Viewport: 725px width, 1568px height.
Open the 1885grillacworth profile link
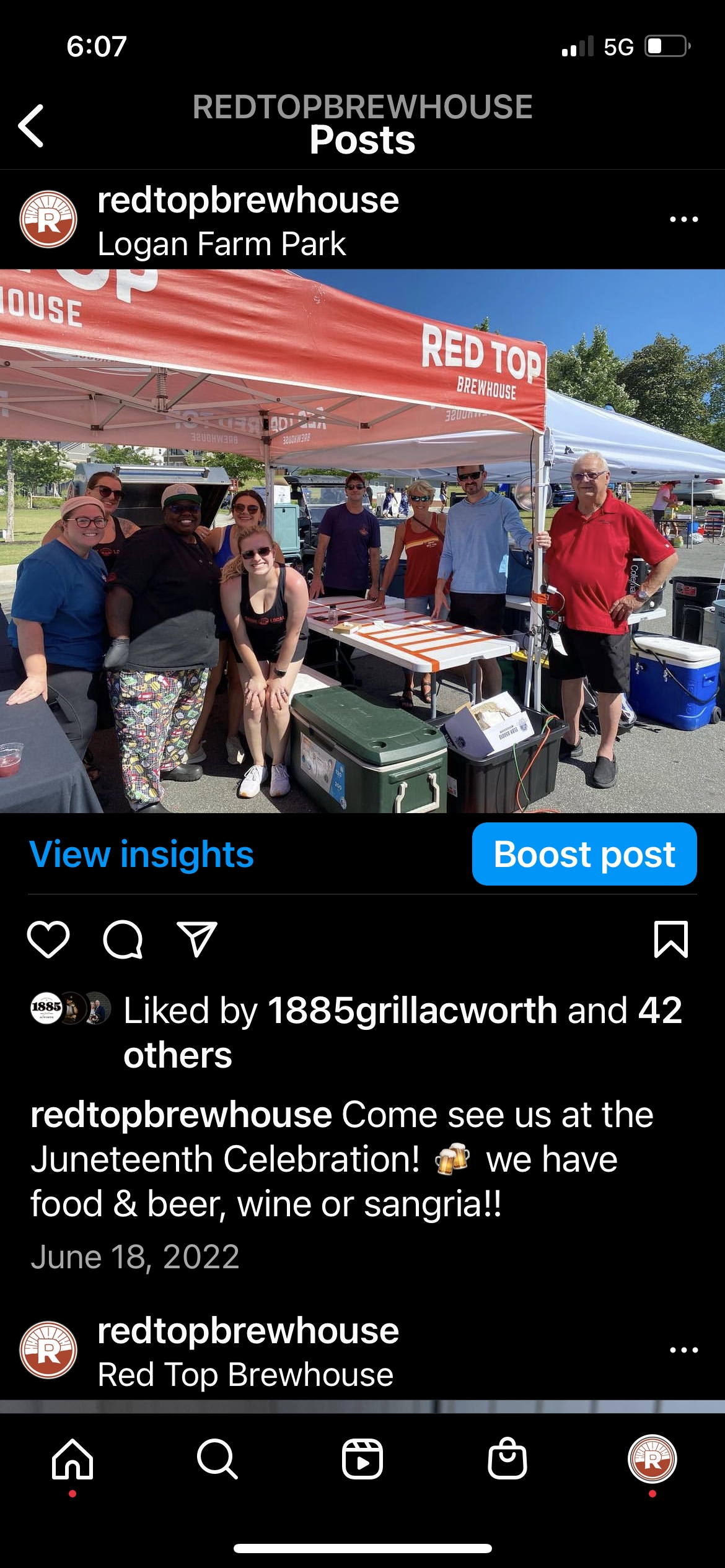(x=412, y=1010)
